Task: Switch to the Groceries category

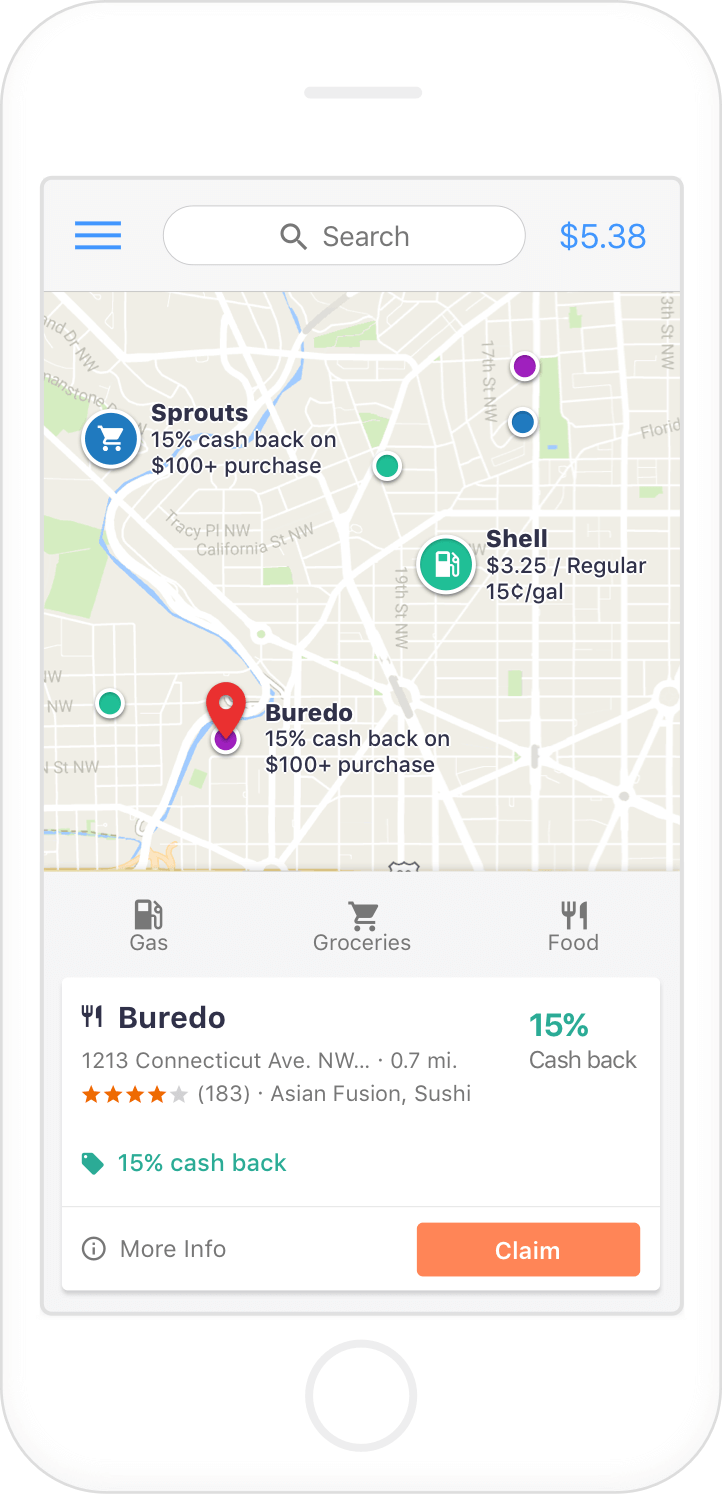Action: pos(362,926)
